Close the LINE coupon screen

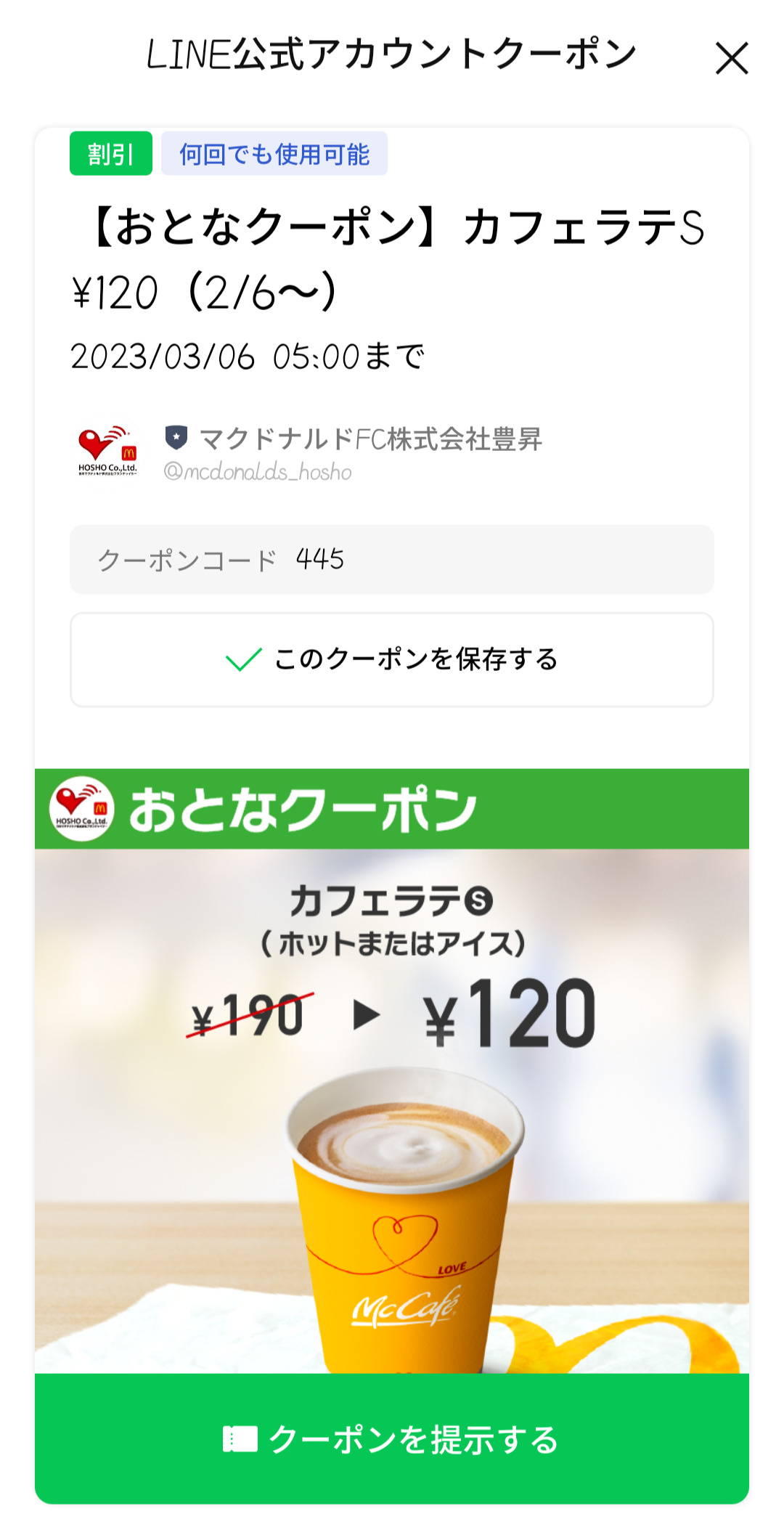[x=731, y=59]
